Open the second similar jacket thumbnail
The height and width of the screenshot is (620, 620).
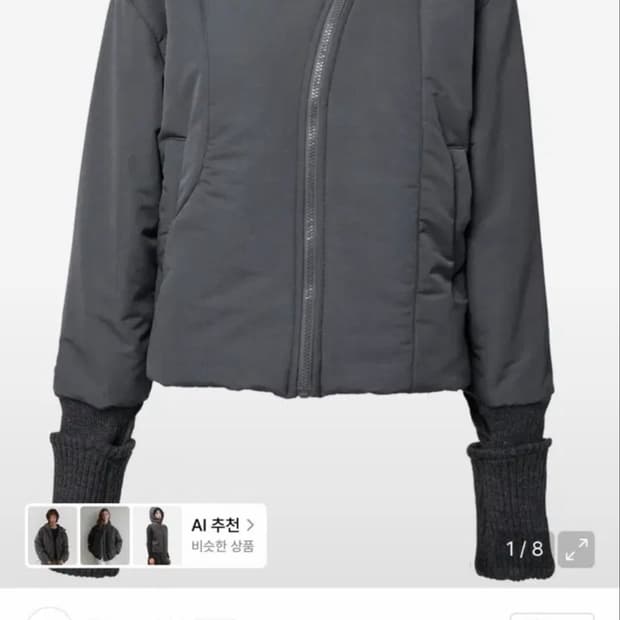pos(105,536)
